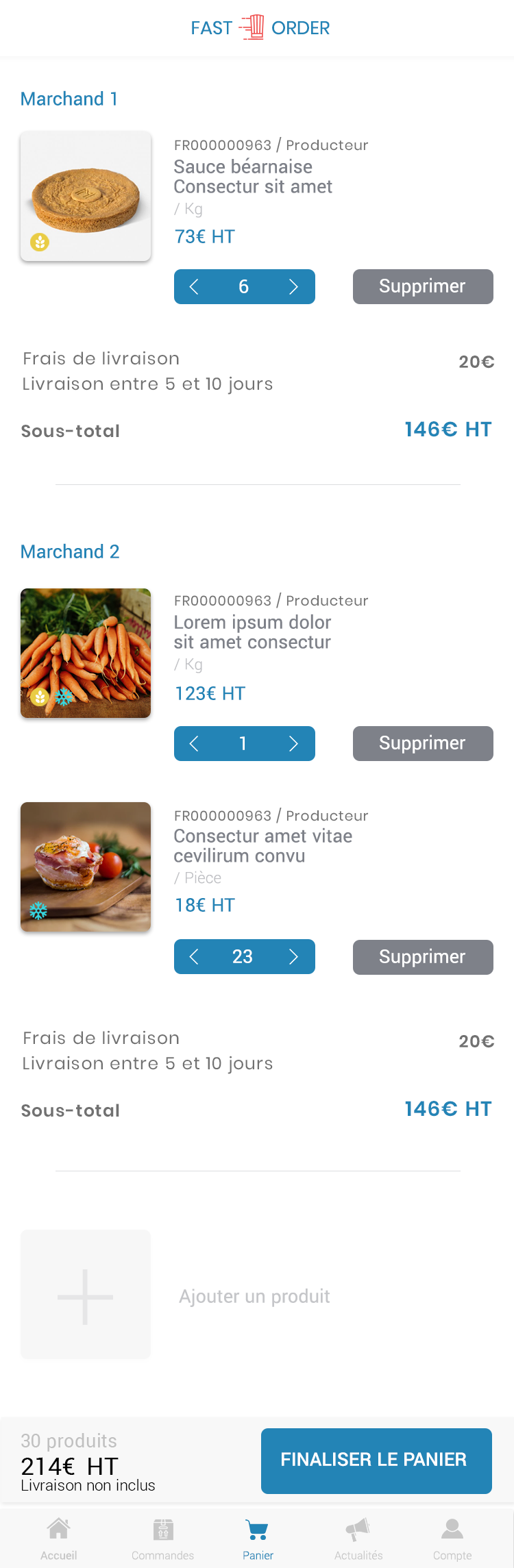
Task: Tap FINALISER LE PANIER to checkout
Action: tap(376, 1460)
